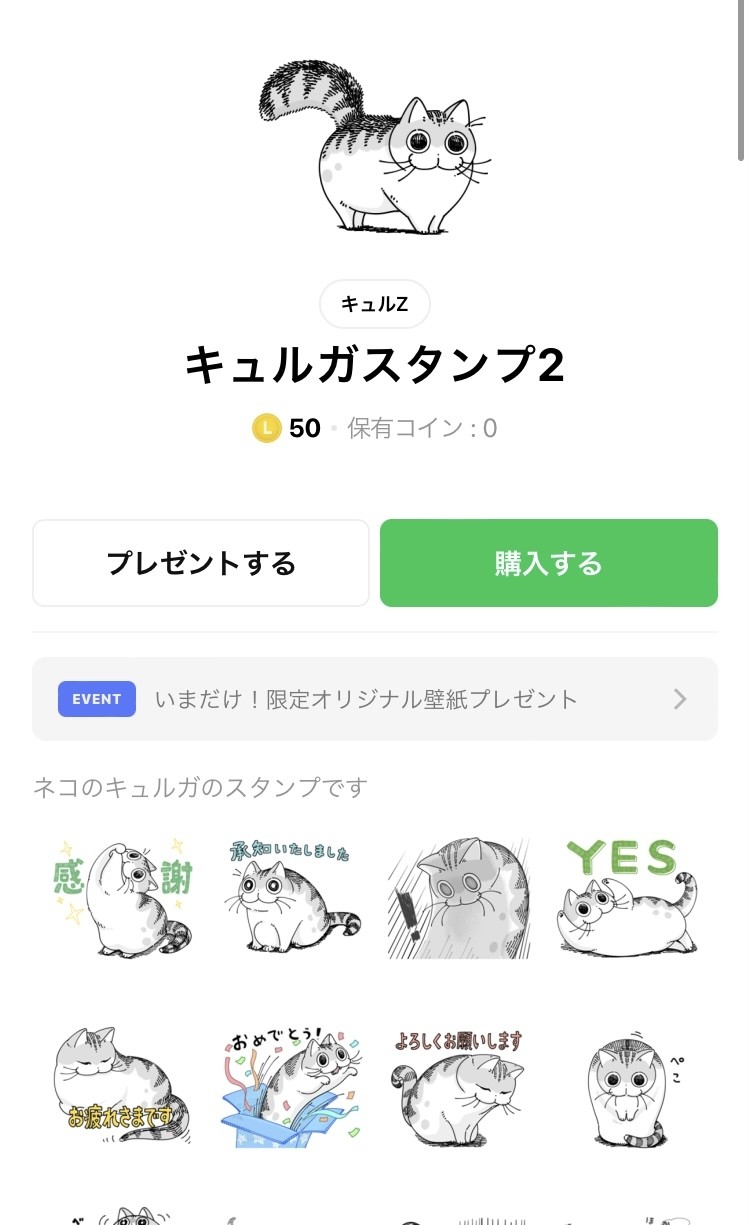This screenshot has width=750, height=1225.
Task: Preview the ぺこ bowing cat sticker
Action: coord(628,1085)
